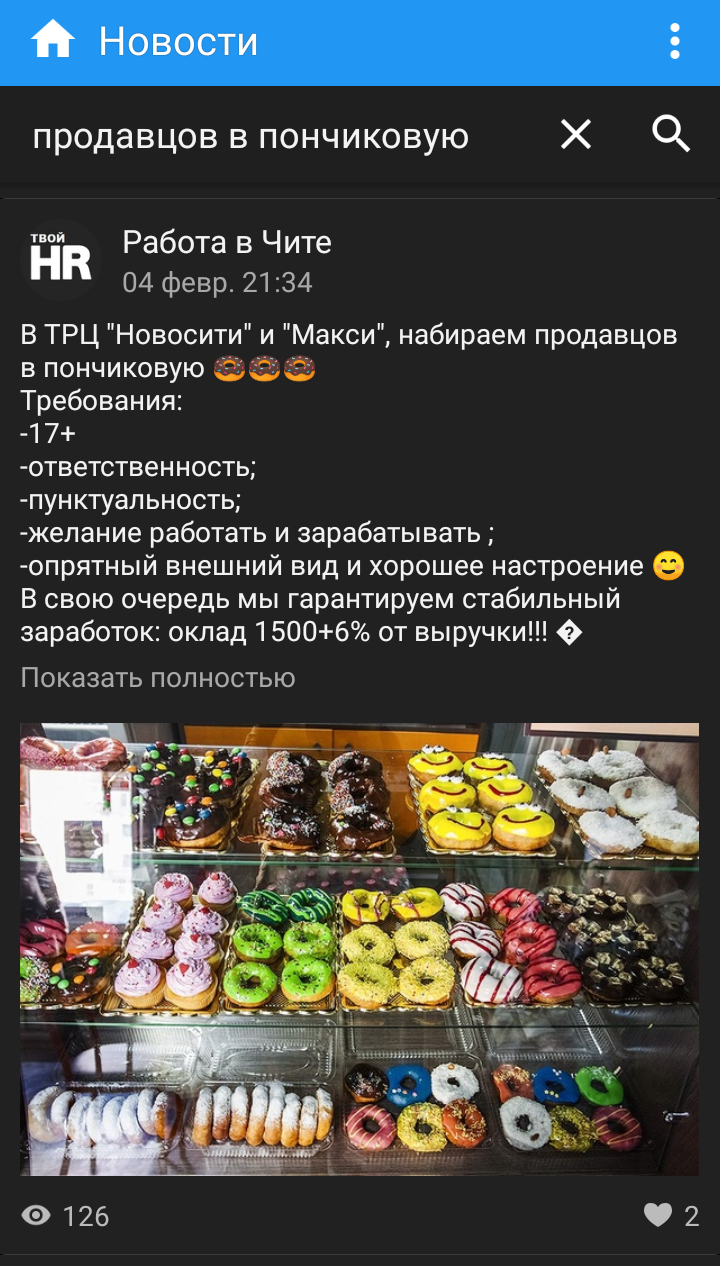
Task: Expand post with Показать полностью
Action: (158, 678)
